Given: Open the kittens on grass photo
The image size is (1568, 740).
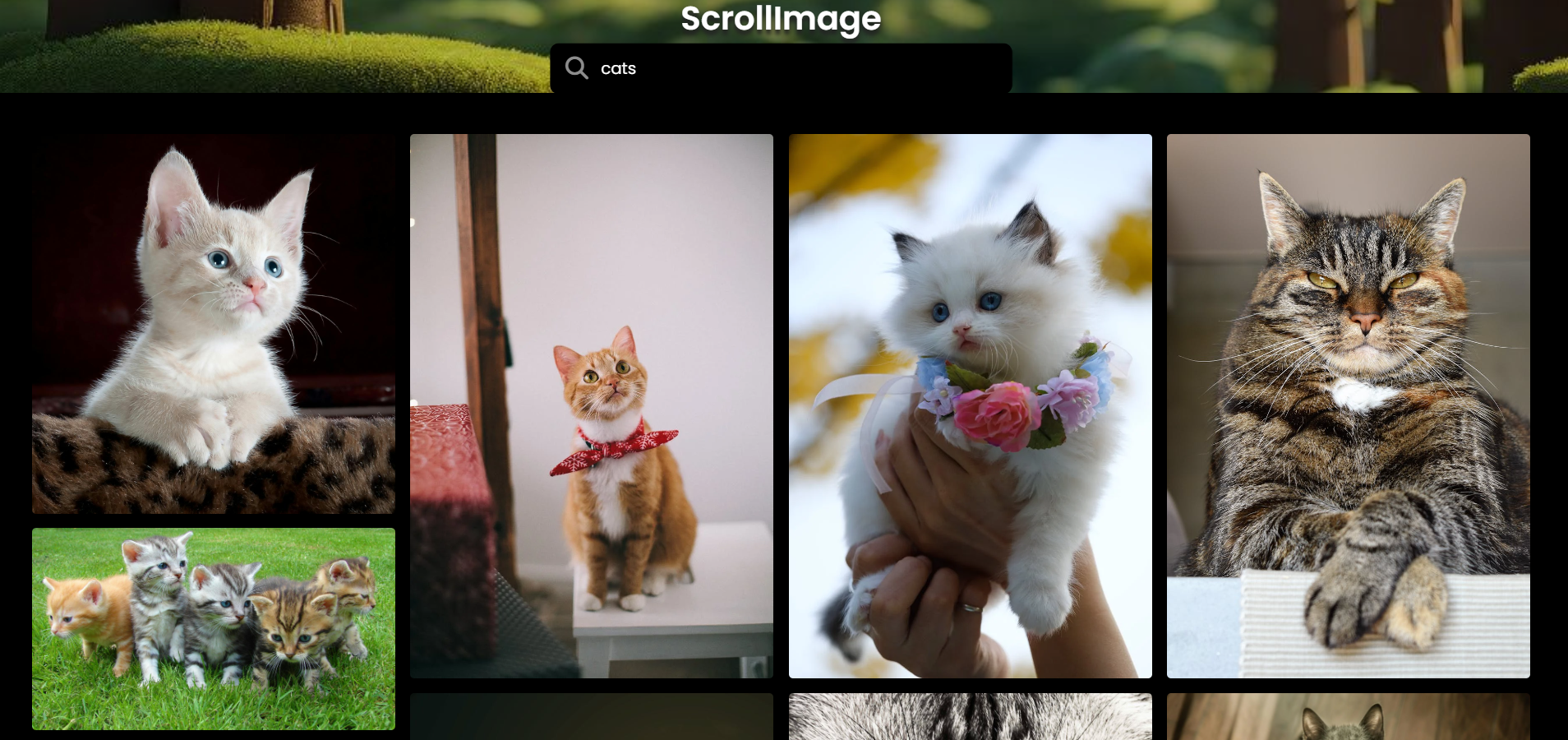Looking at the screenshot, I should 214,629.
